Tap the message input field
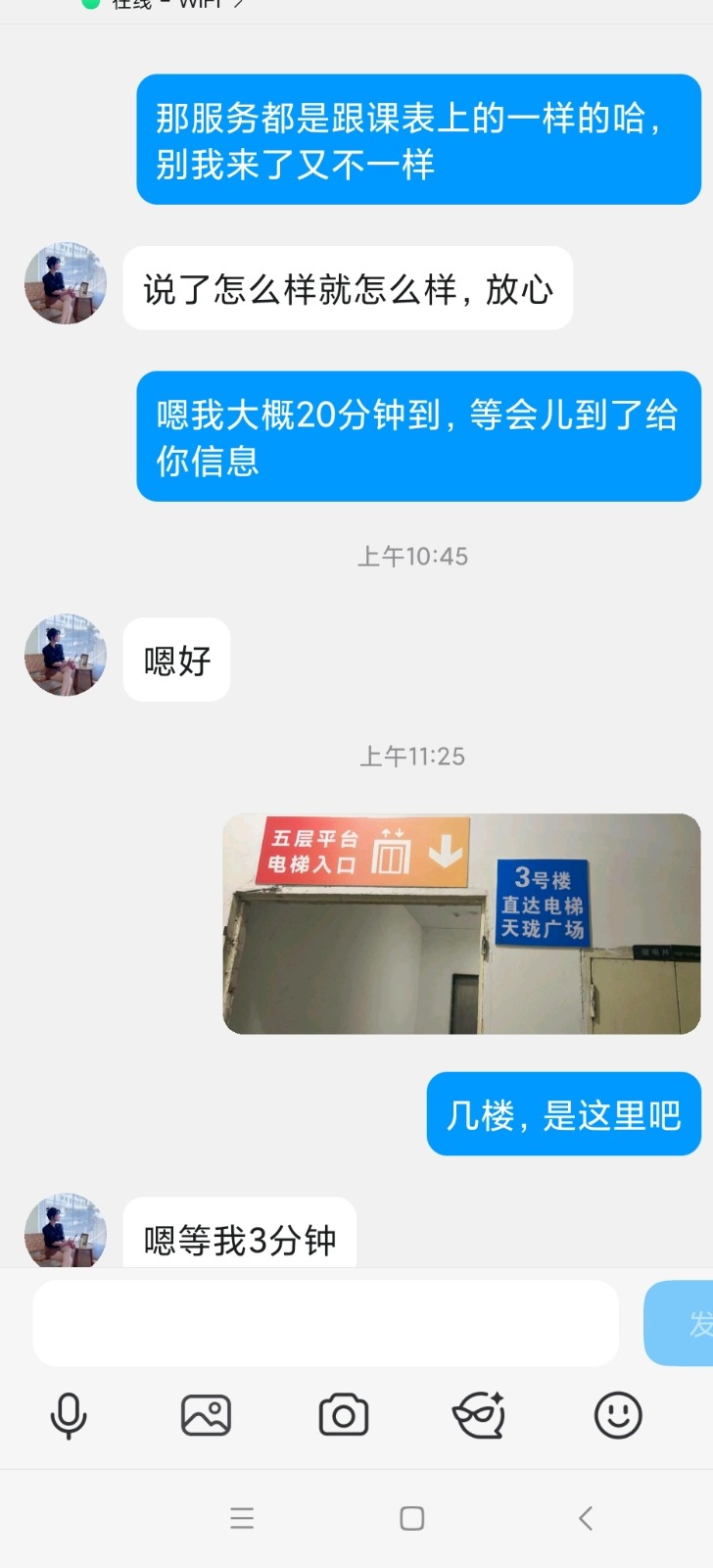This screenshot has width=713, height=1568. tap(325, 1323)
